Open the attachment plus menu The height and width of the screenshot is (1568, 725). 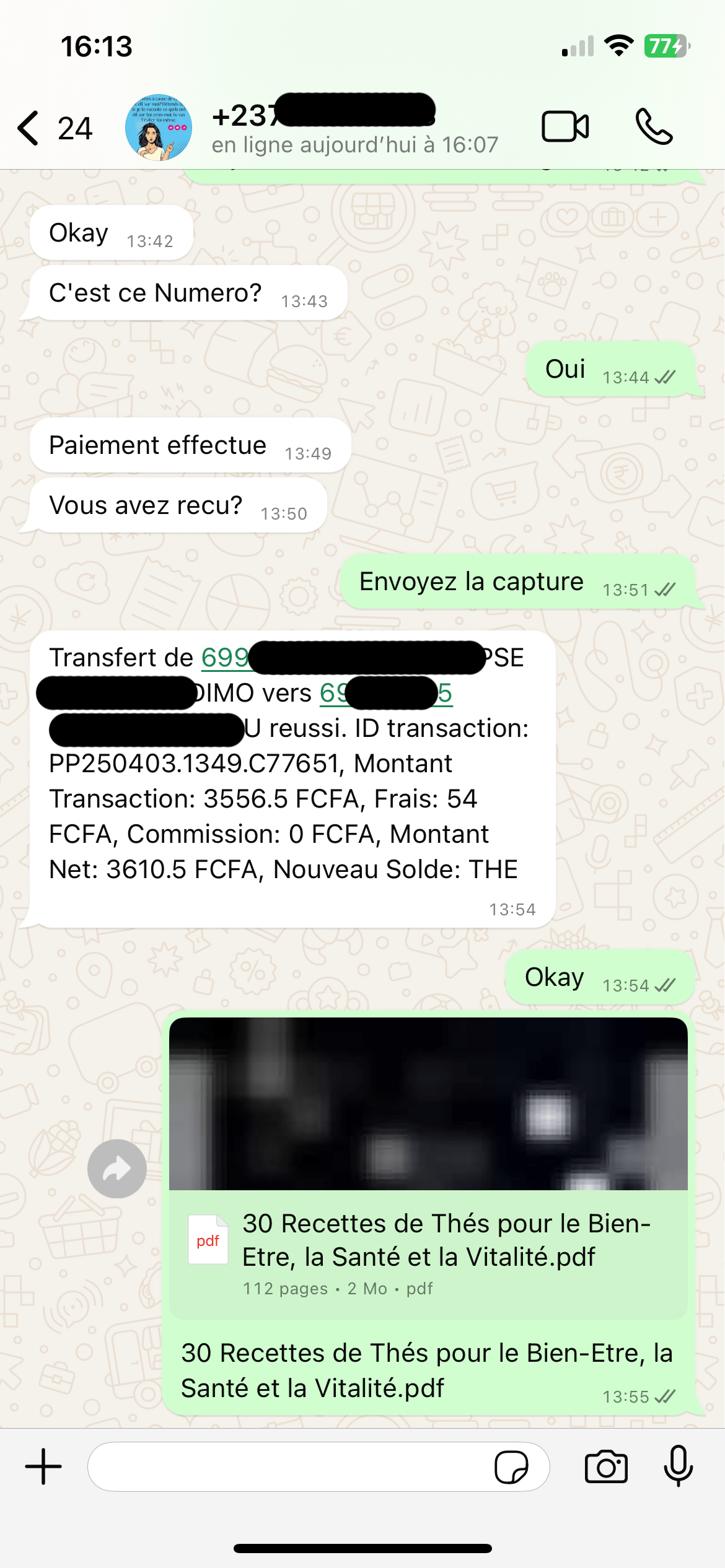click(43, 1467)
